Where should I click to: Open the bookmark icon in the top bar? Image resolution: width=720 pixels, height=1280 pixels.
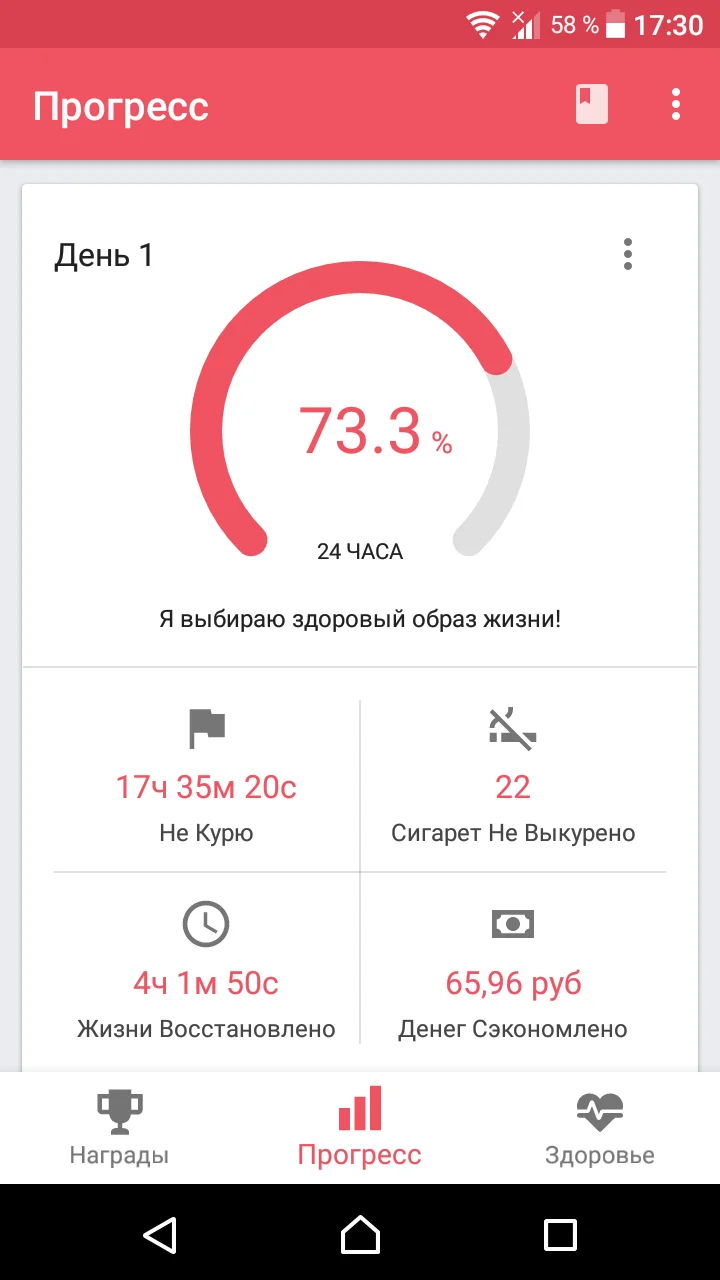pyautogui.click(x=591, y=103)
